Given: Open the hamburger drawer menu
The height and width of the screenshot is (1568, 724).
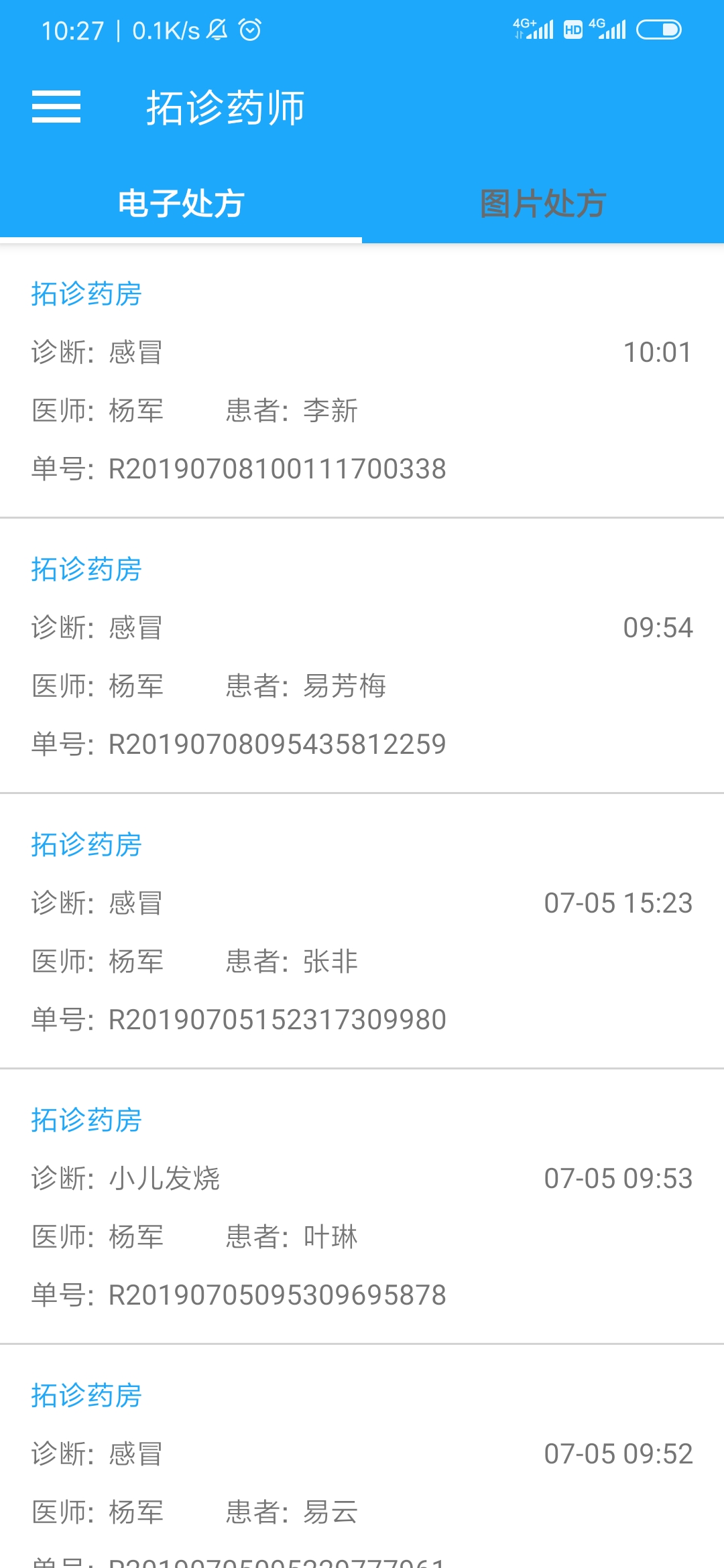Looking at the screenshot, I should (56, 107).
